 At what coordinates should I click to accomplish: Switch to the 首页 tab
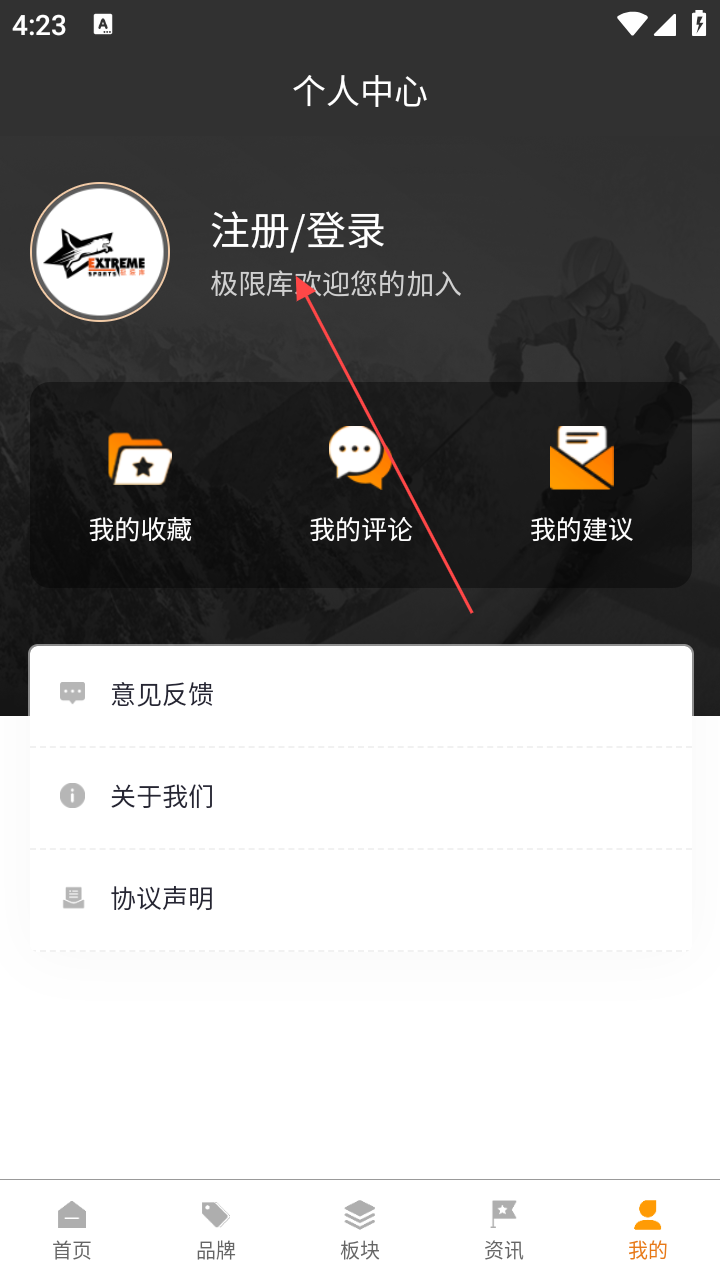point(72,1230)
